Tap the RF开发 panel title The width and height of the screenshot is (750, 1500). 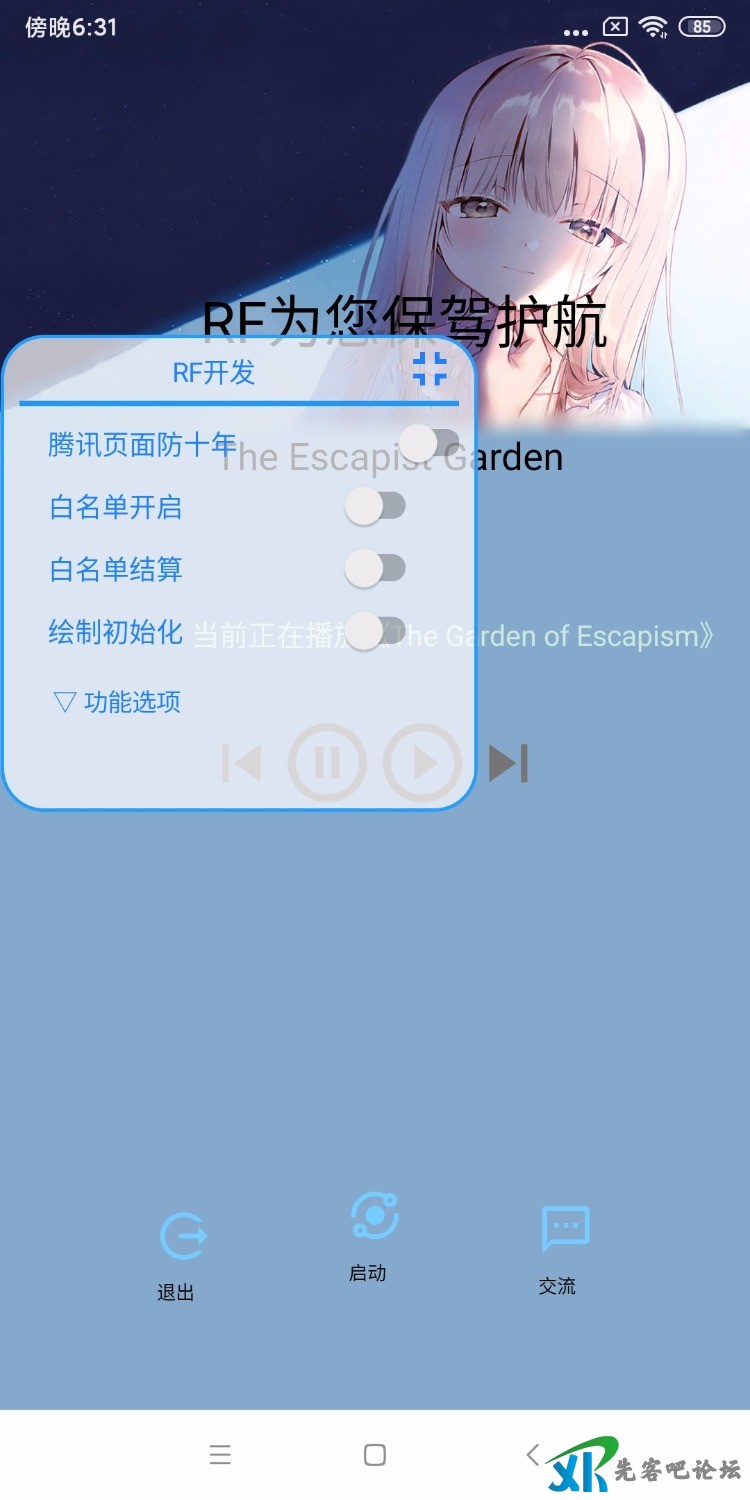tap(213, 373)
